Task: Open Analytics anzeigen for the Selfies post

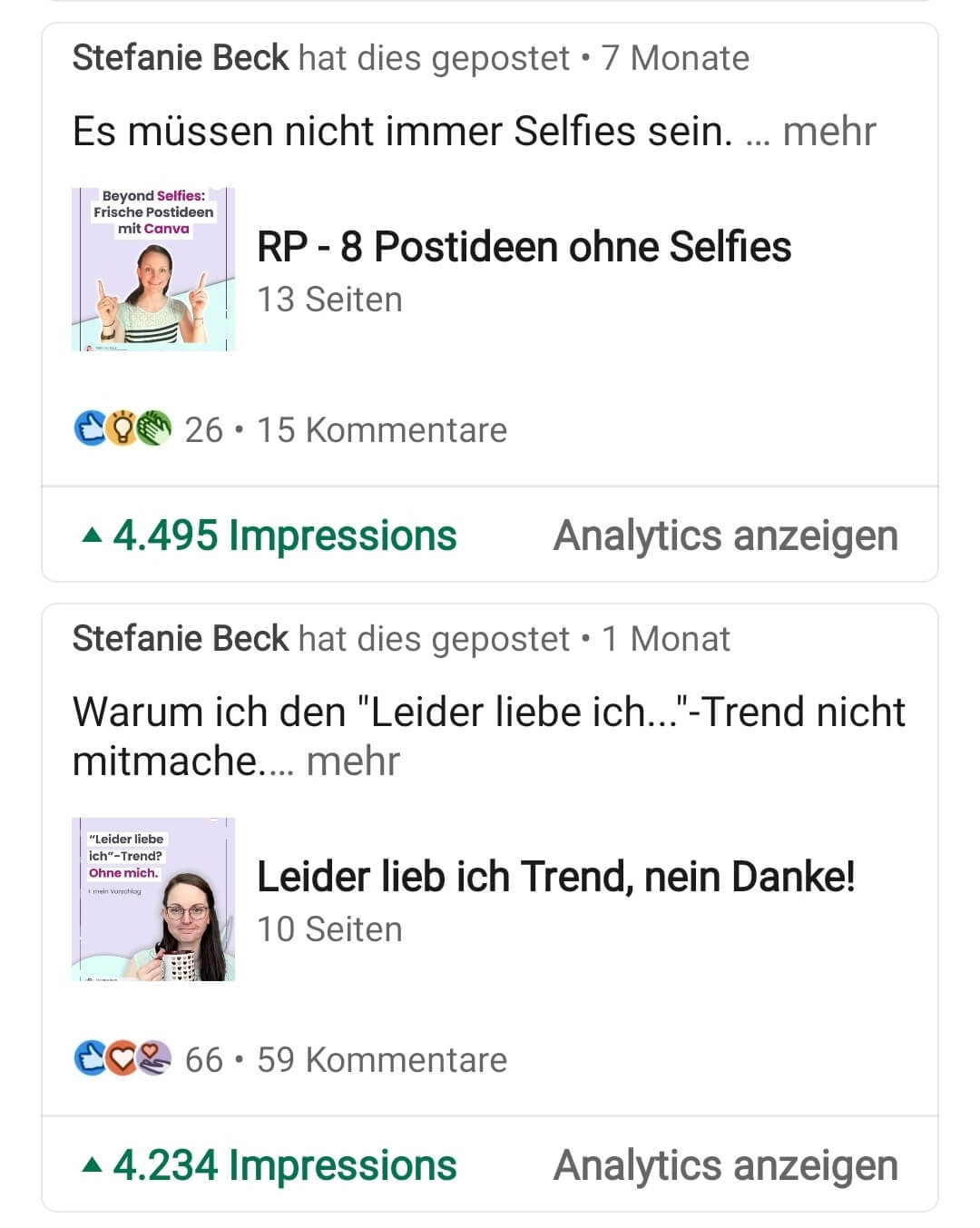Action: (724, 535)
